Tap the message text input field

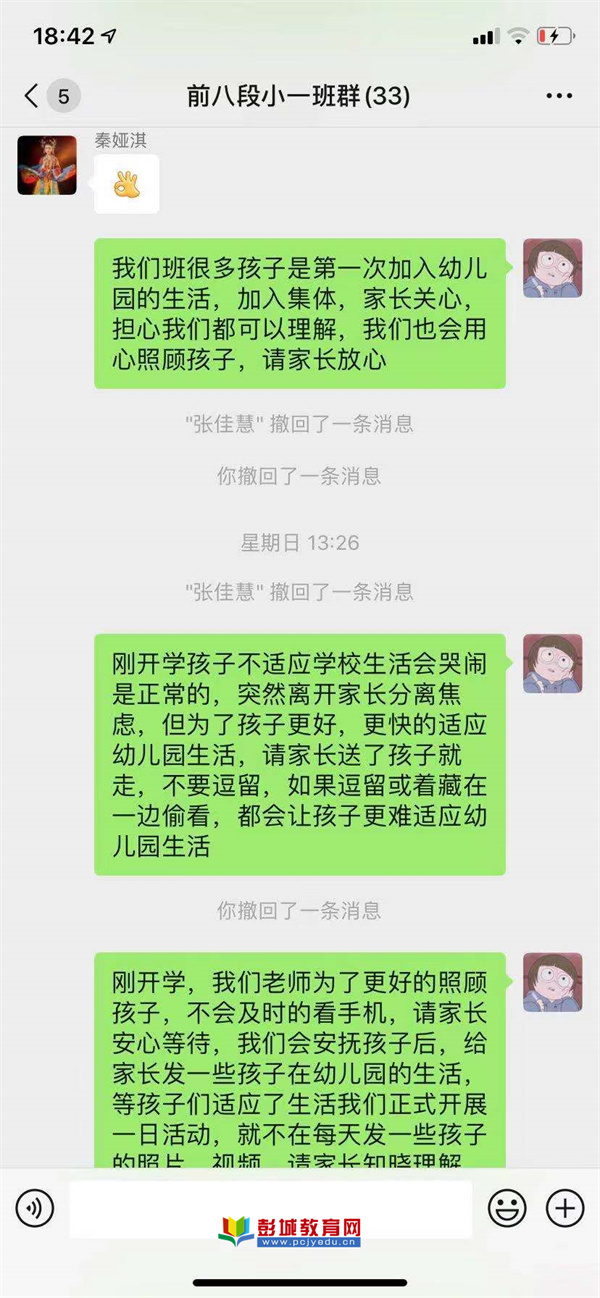(270, 1209)
